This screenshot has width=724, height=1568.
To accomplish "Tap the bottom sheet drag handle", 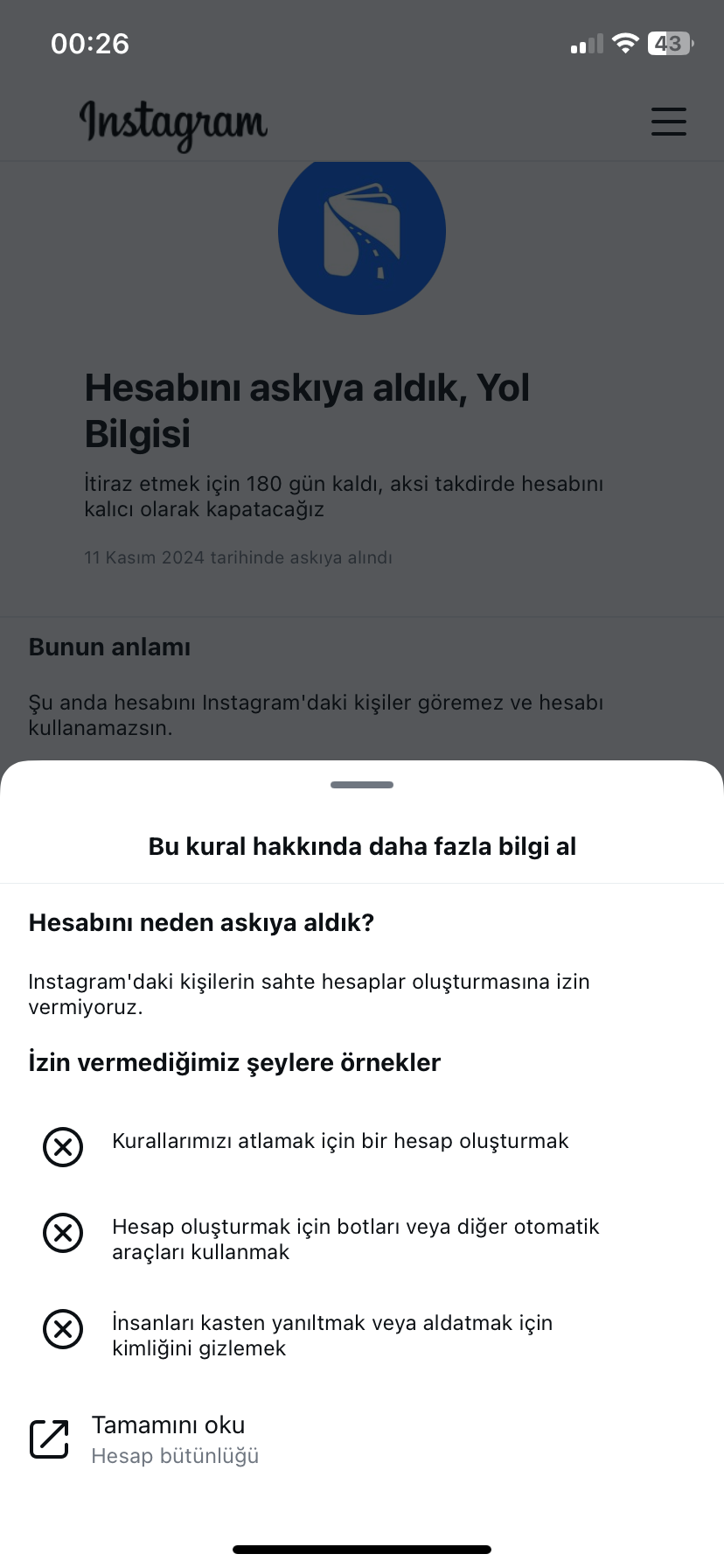I will pyautogui.click(x=362, y=785).
